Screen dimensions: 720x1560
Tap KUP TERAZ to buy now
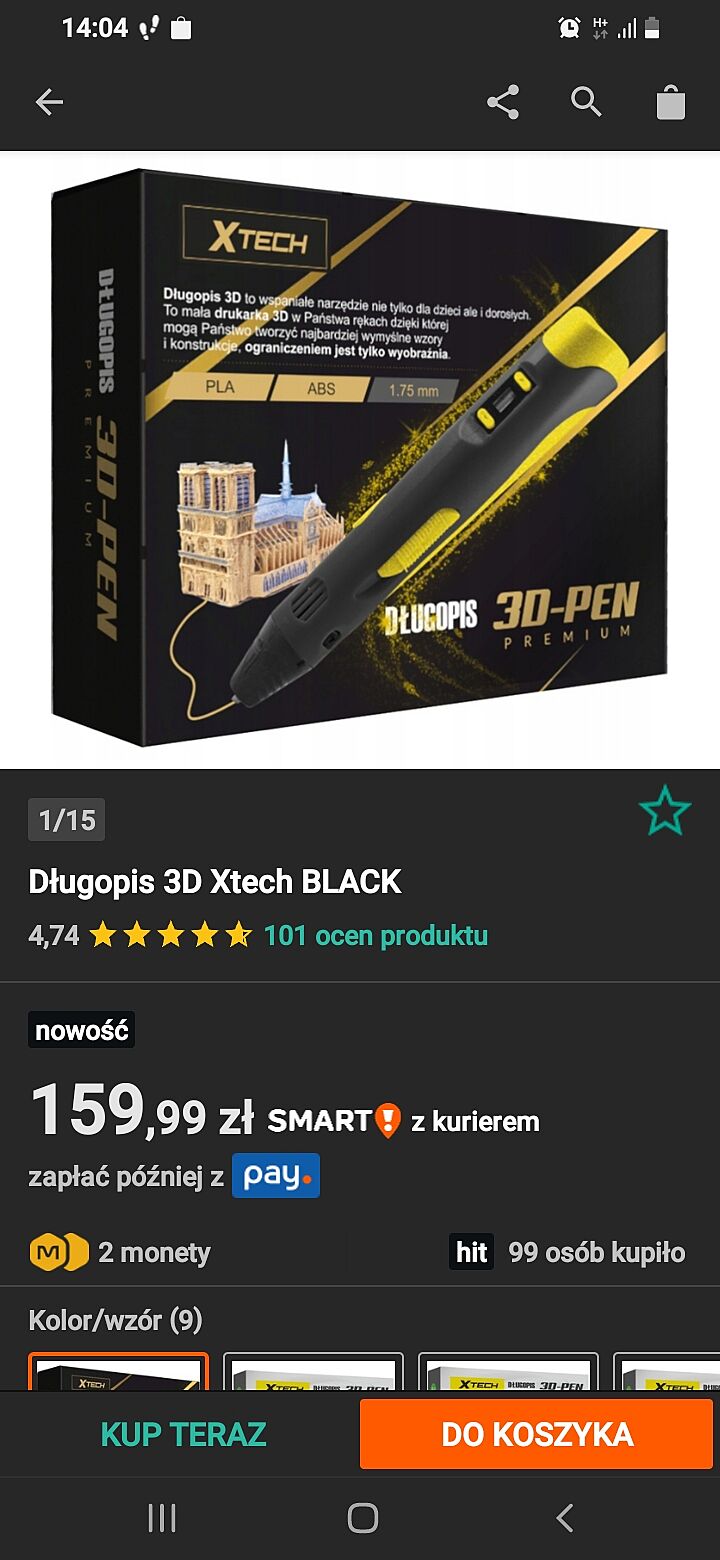coord(183,1434)
